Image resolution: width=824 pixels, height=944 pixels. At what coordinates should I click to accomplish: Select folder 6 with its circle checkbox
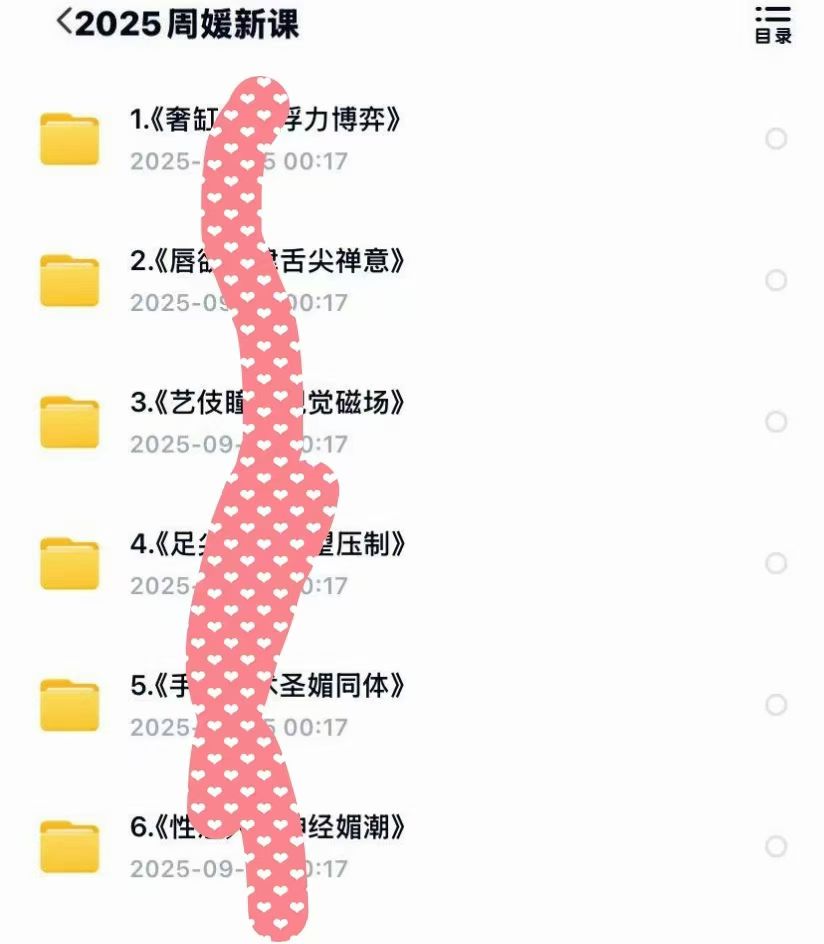coord(776,847)
